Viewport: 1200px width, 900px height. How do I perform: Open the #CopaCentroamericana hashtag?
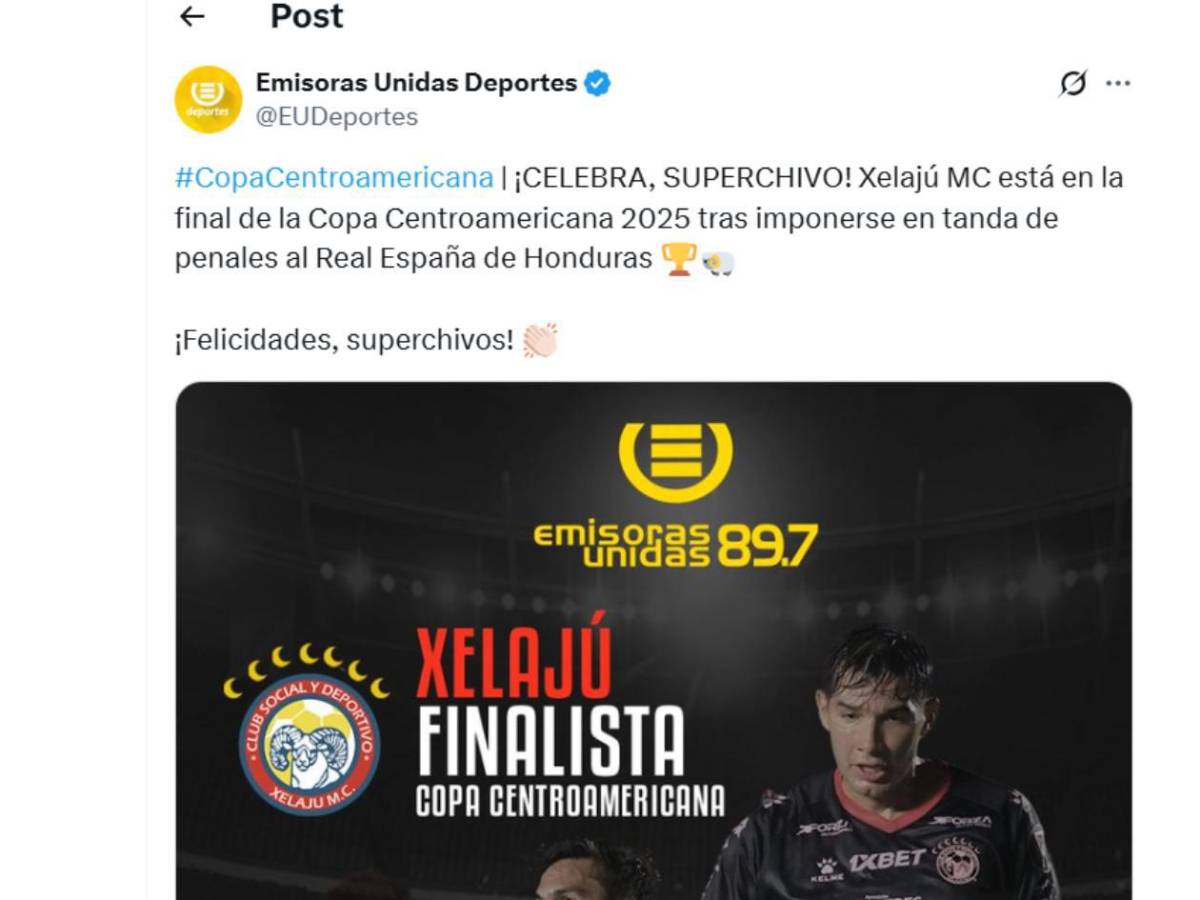coord(334,178)
